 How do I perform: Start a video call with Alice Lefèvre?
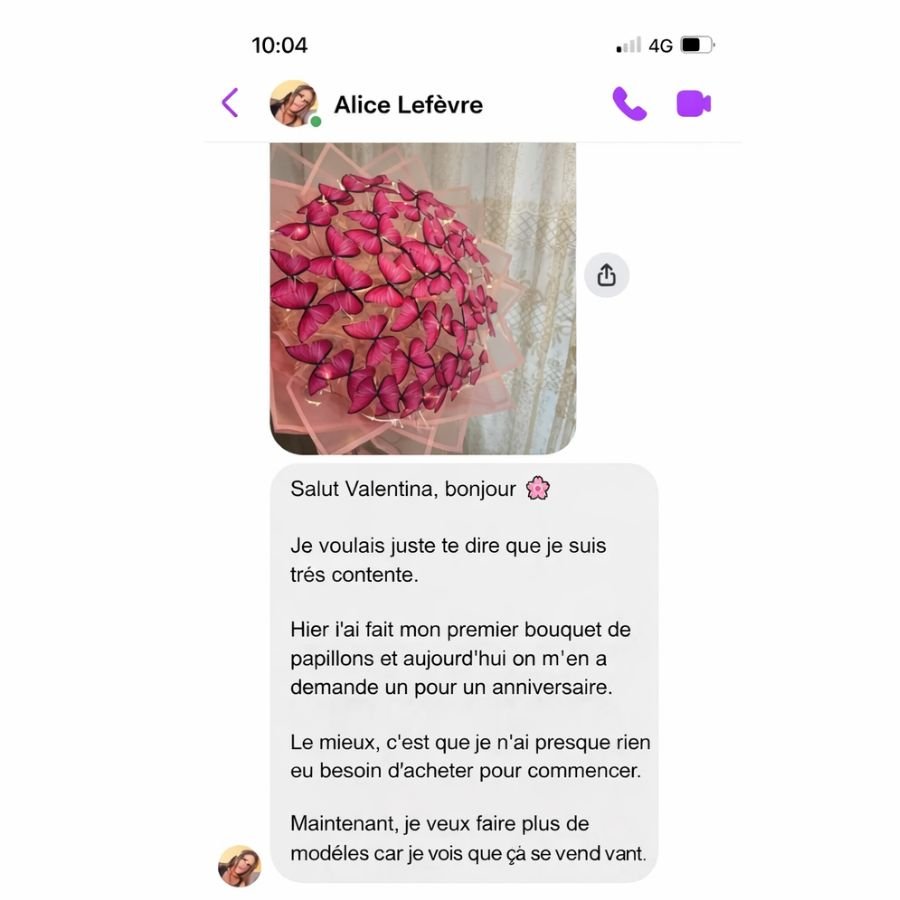(693, 103)
